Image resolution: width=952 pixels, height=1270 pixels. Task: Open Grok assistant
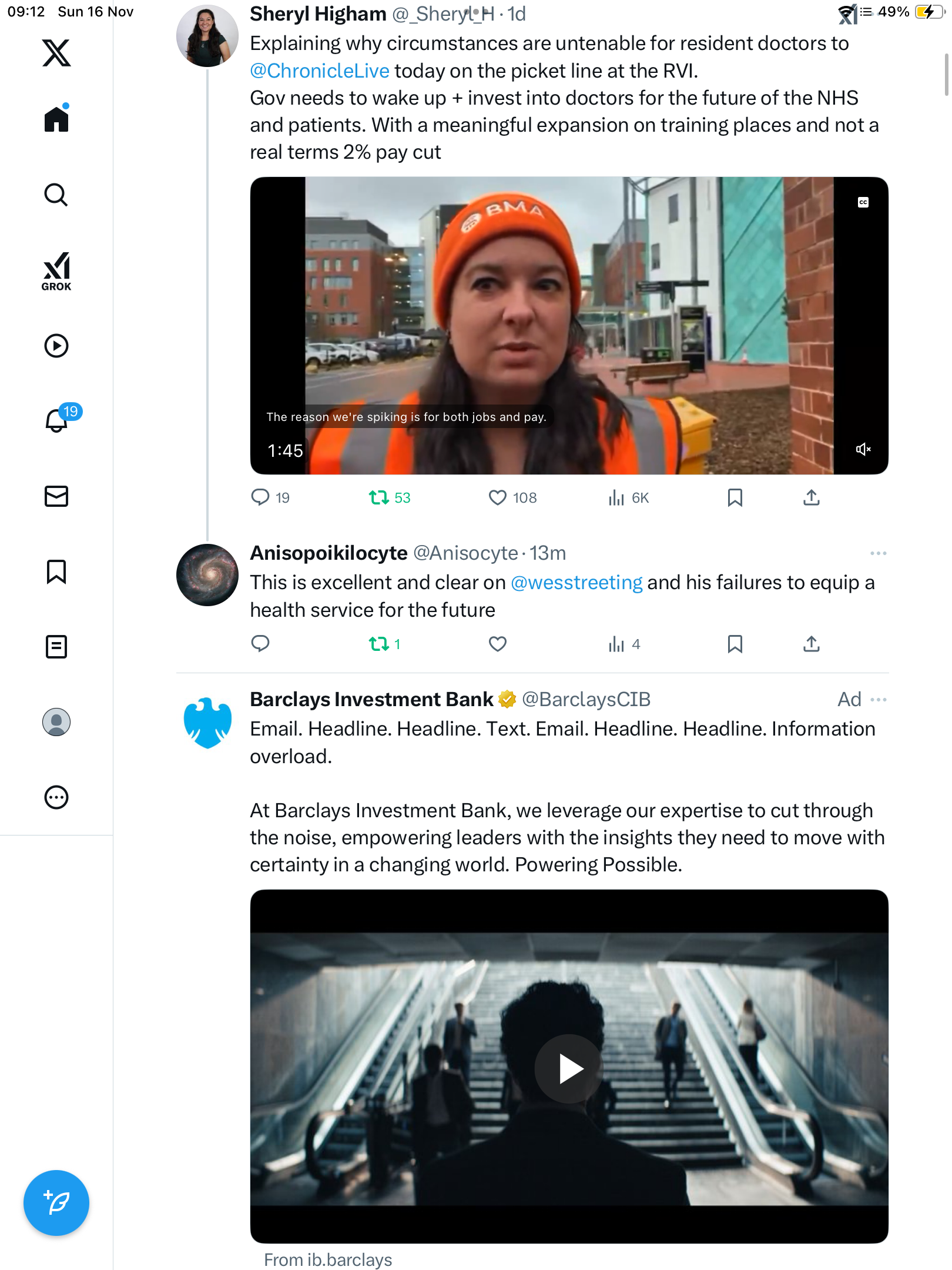click(x=56, y=271)
